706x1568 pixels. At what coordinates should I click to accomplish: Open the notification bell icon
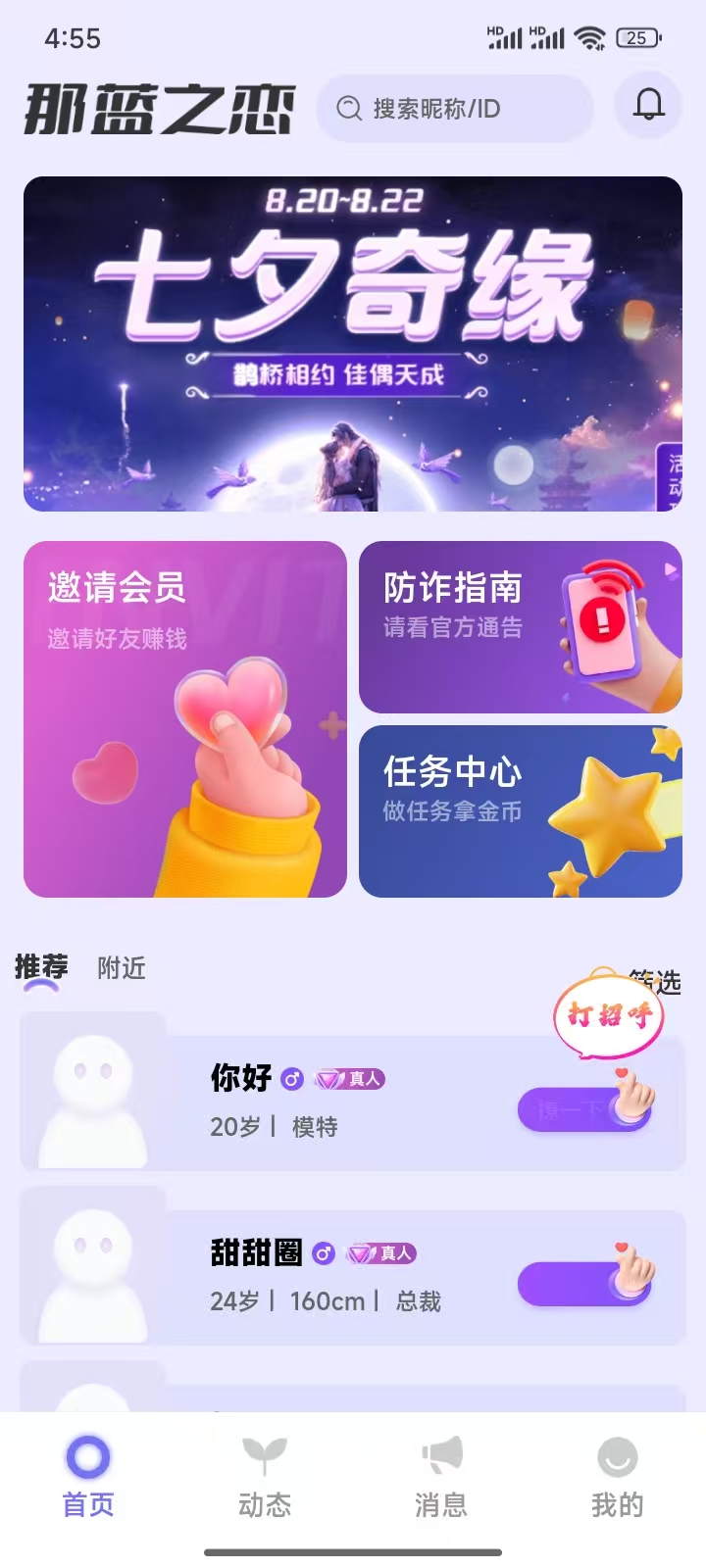point(646,106)
